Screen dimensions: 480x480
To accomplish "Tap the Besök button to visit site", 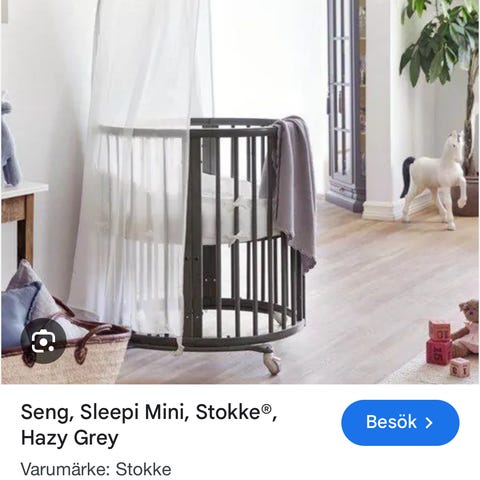I will [400, 422].
